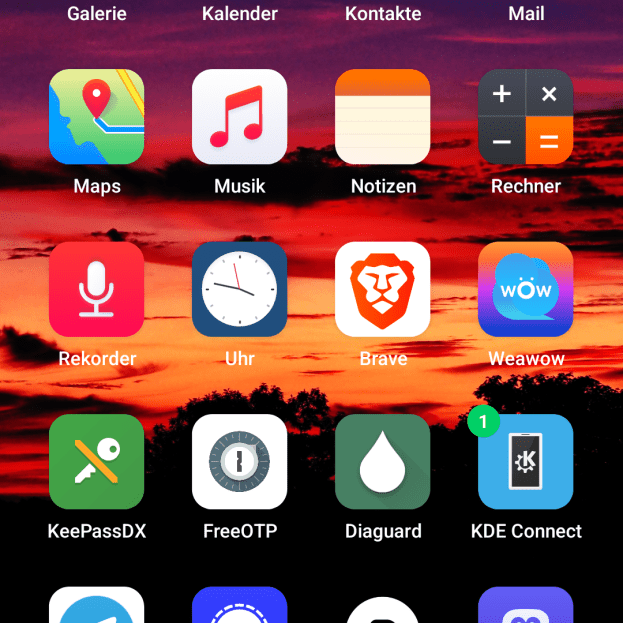The height and width of the screenshot is (623, 623).
Task: Open the Maps app
Action: (96, 117)
